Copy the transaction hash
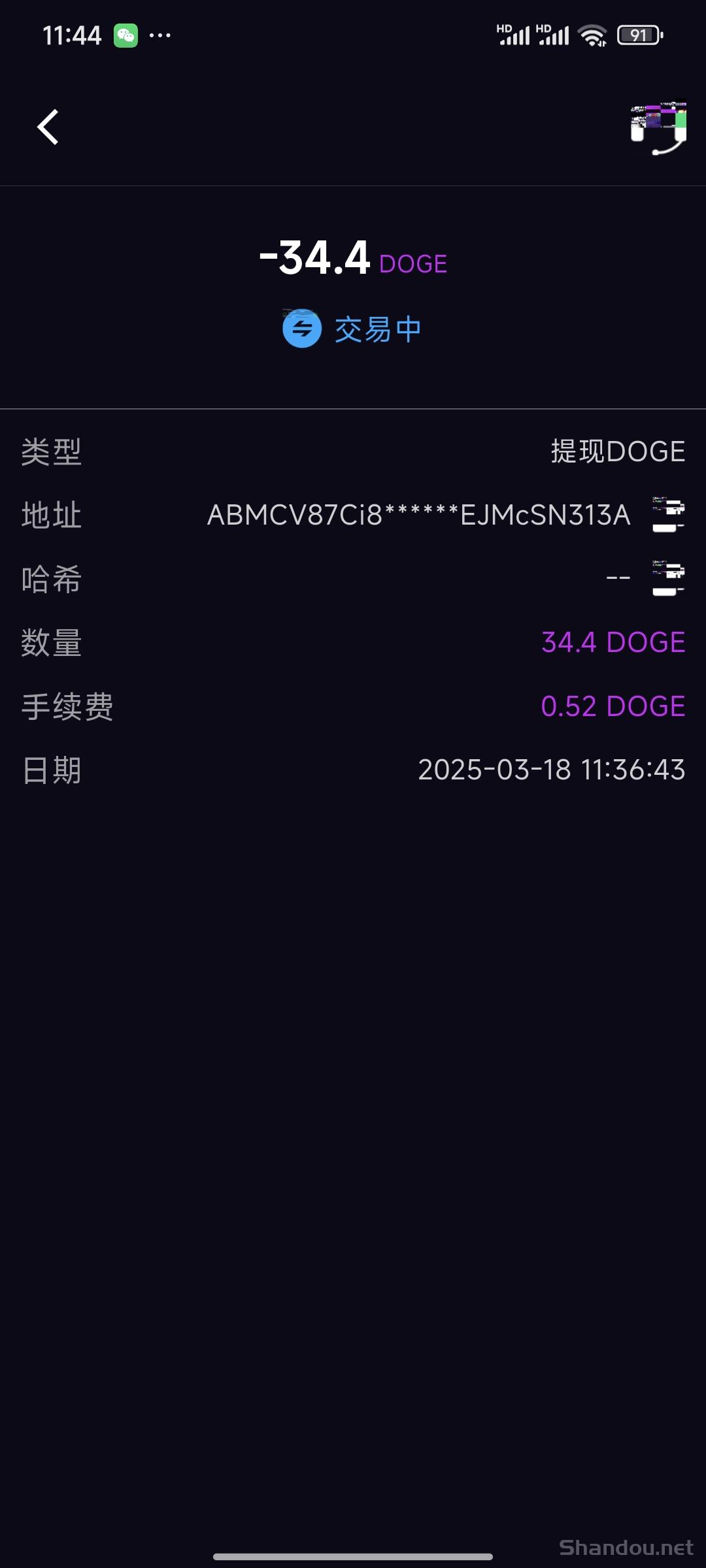The width and height of the screenshot is (706, 1568). 668,578
